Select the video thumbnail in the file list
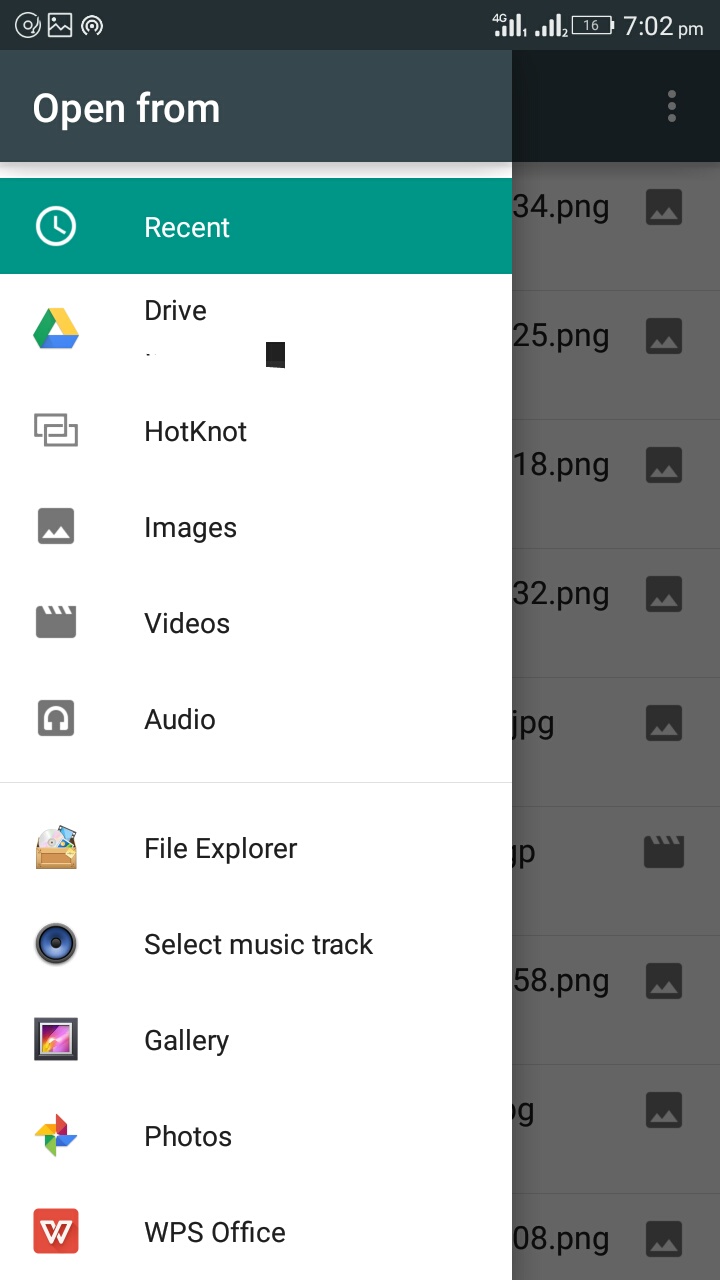 tap(664, 850)
